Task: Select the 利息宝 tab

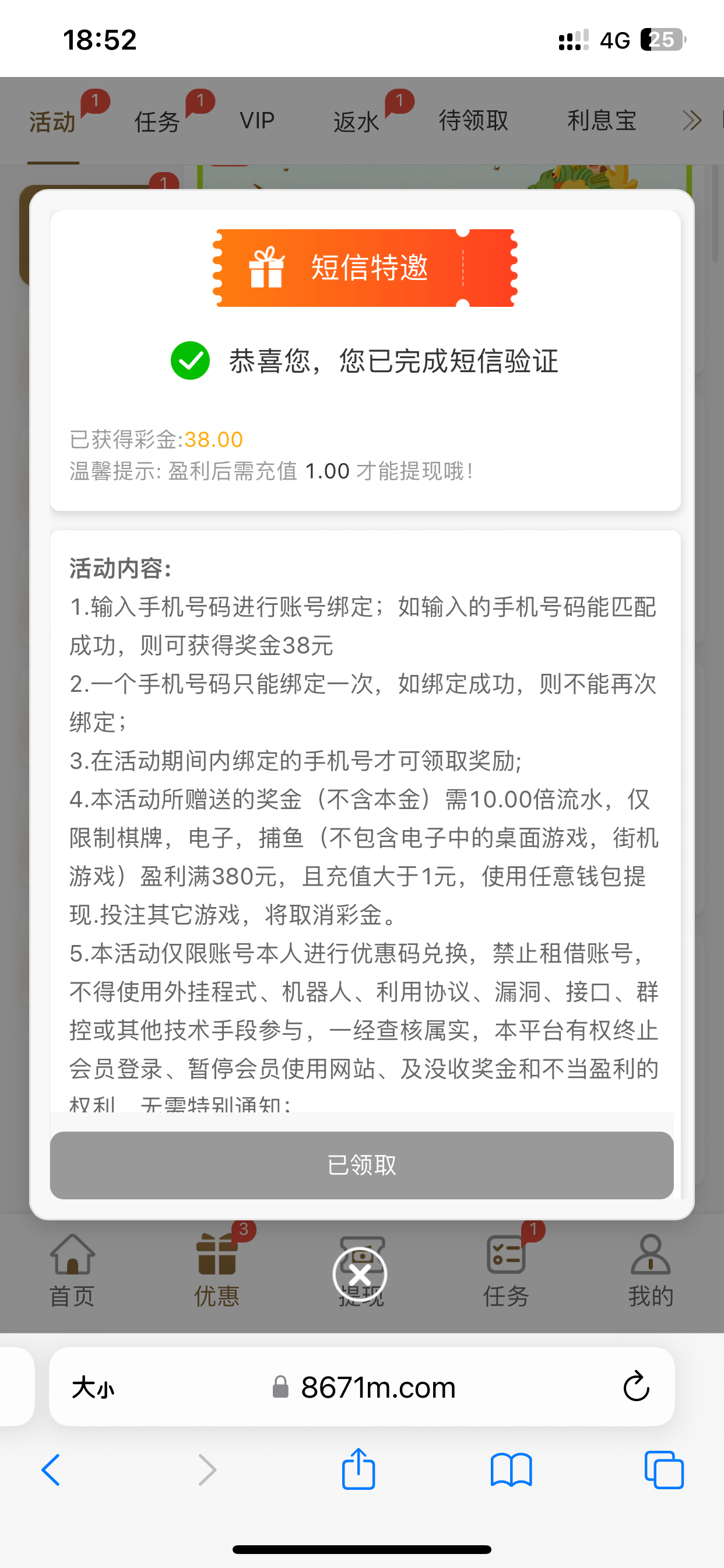Action: (x=601, y=121)
